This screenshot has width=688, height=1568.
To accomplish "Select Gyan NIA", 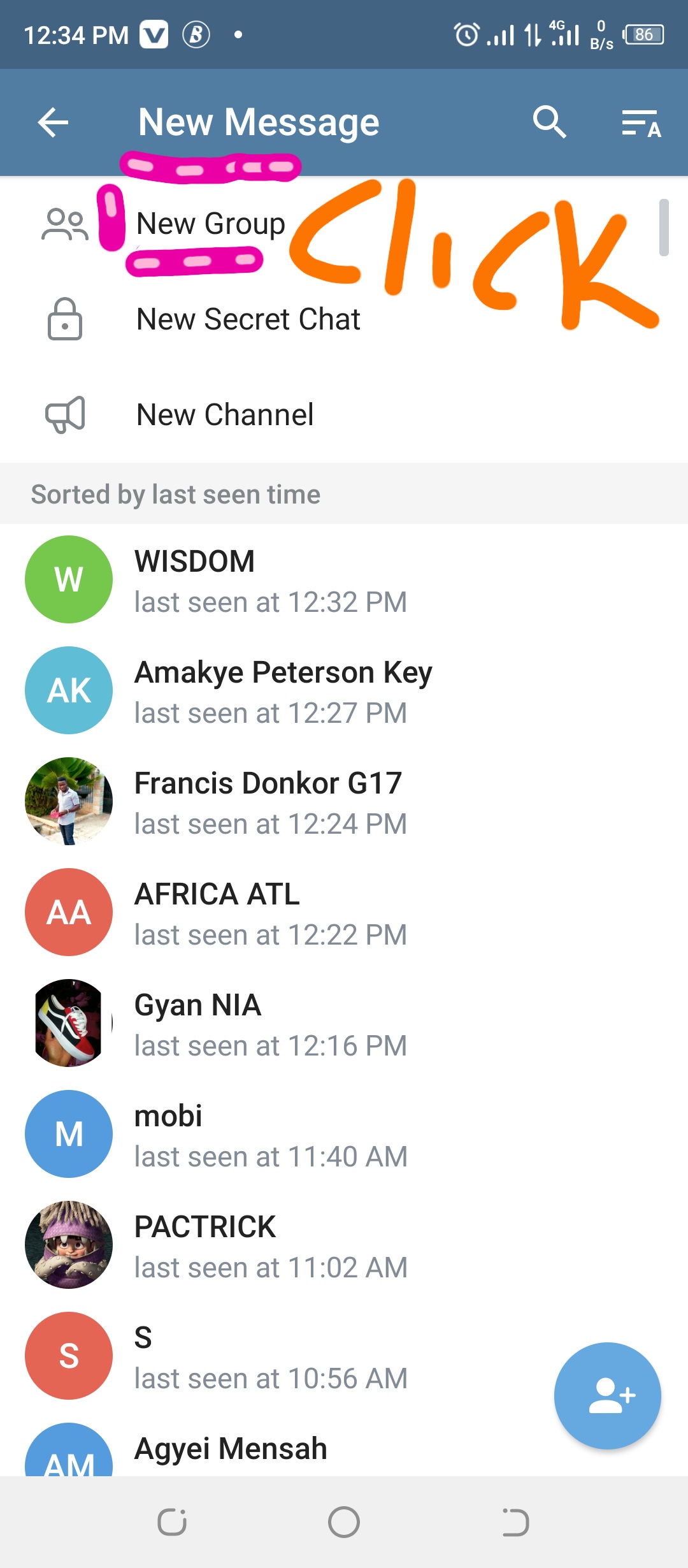I will pos(344,1023).
